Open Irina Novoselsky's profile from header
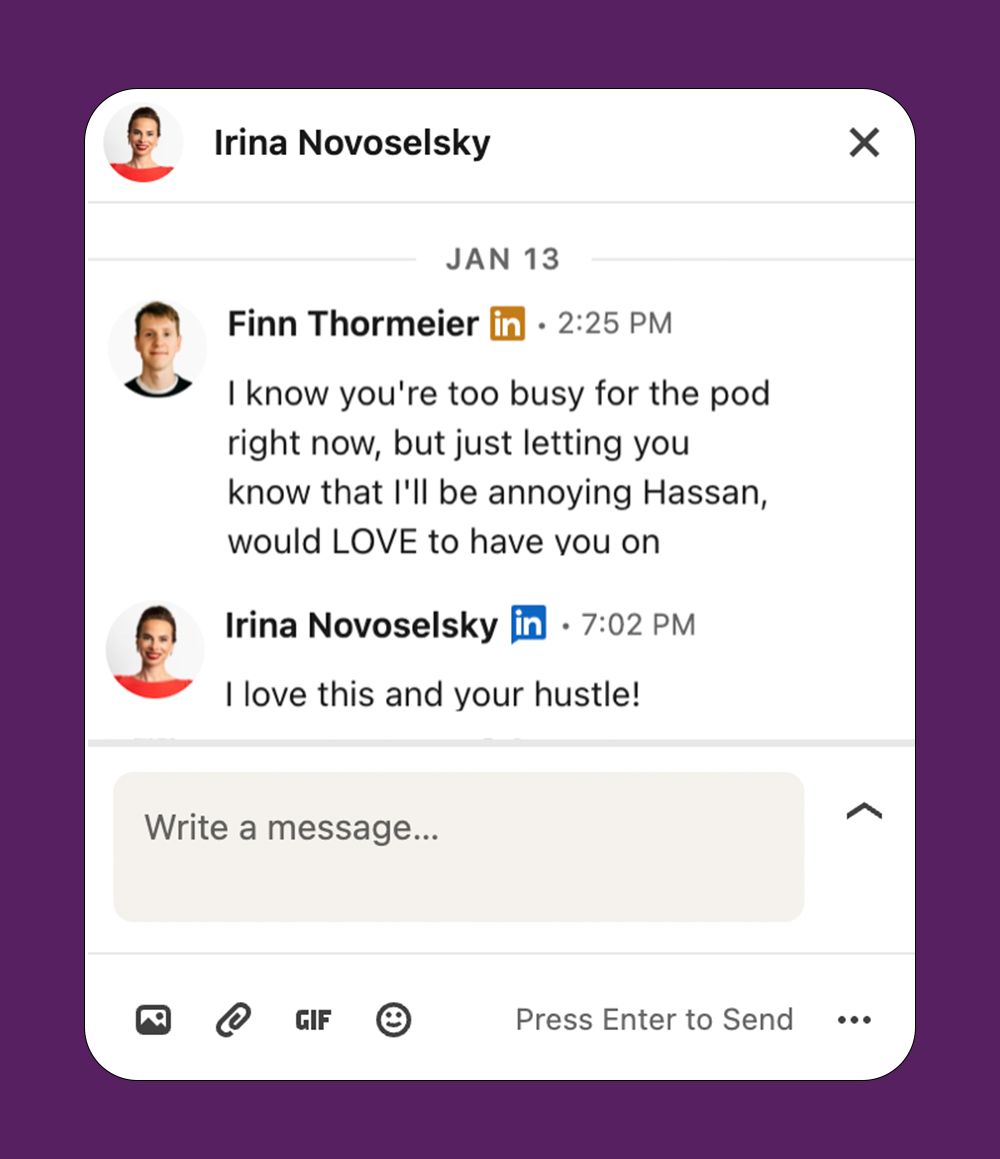Screen dimensions: 1000x1159 [x=352, y=144]
